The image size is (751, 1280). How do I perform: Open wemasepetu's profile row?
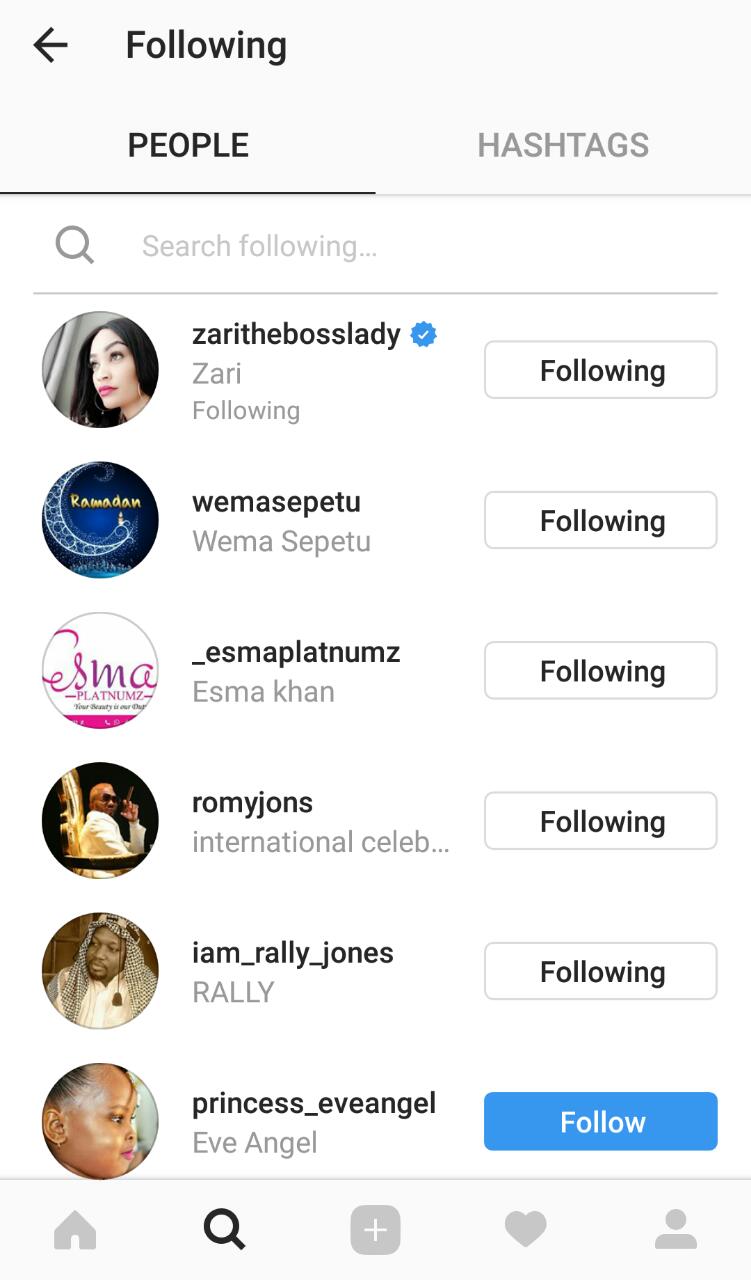coord(276,502)
